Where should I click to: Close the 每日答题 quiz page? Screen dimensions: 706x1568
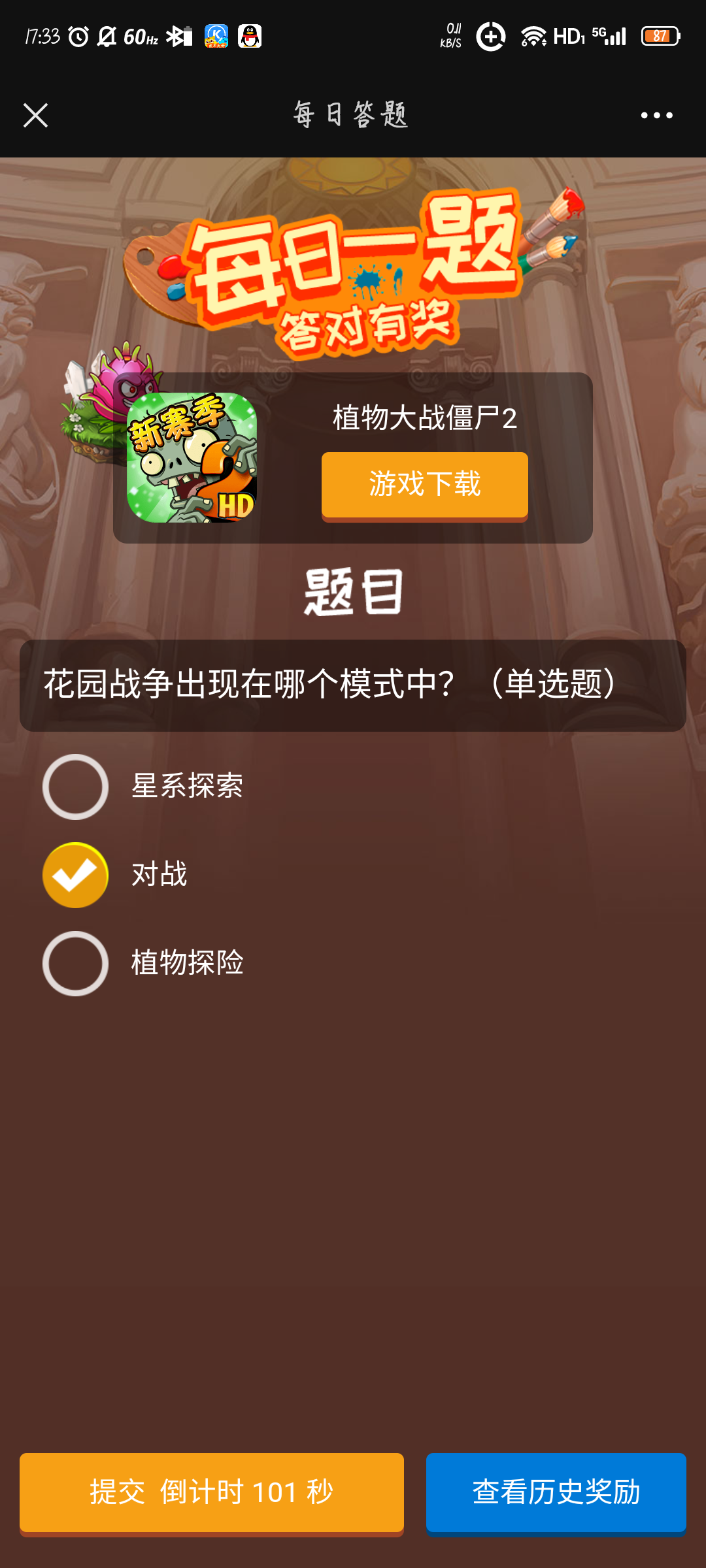pos(36,115)
